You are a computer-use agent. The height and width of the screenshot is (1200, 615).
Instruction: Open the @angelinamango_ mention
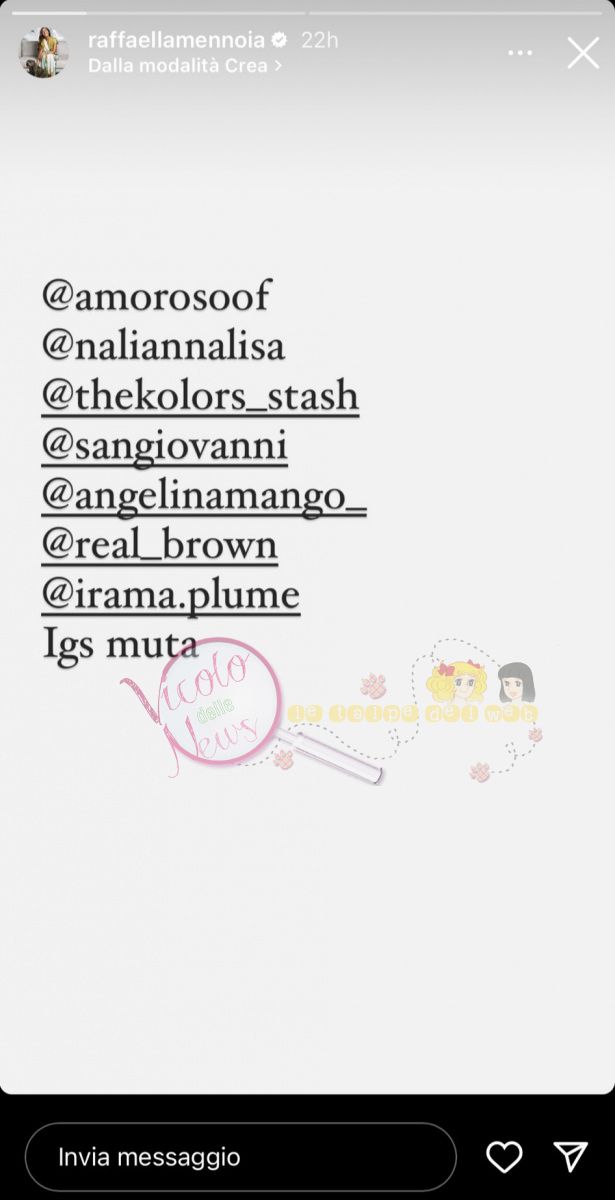point(204,496)
